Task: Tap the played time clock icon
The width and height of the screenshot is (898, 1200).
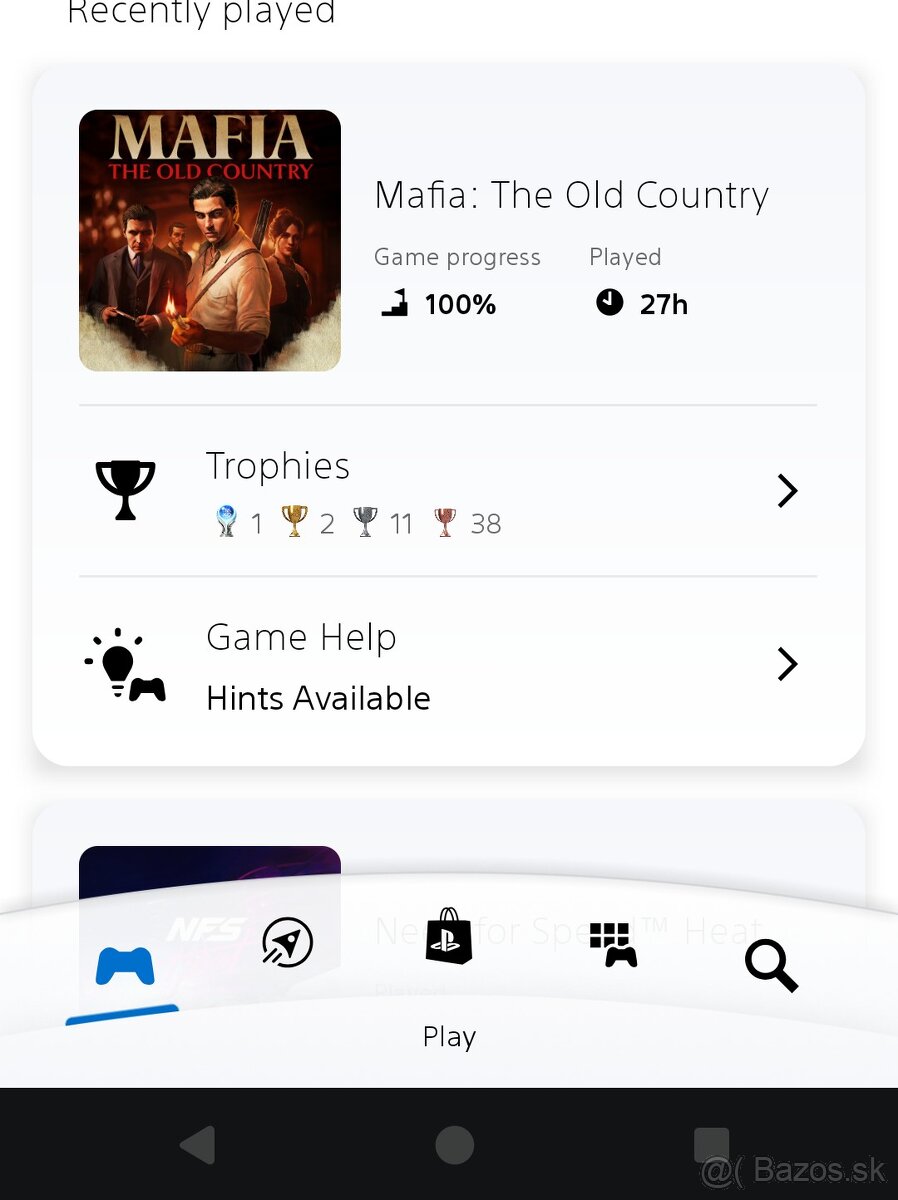Action: tap(610, 302)
